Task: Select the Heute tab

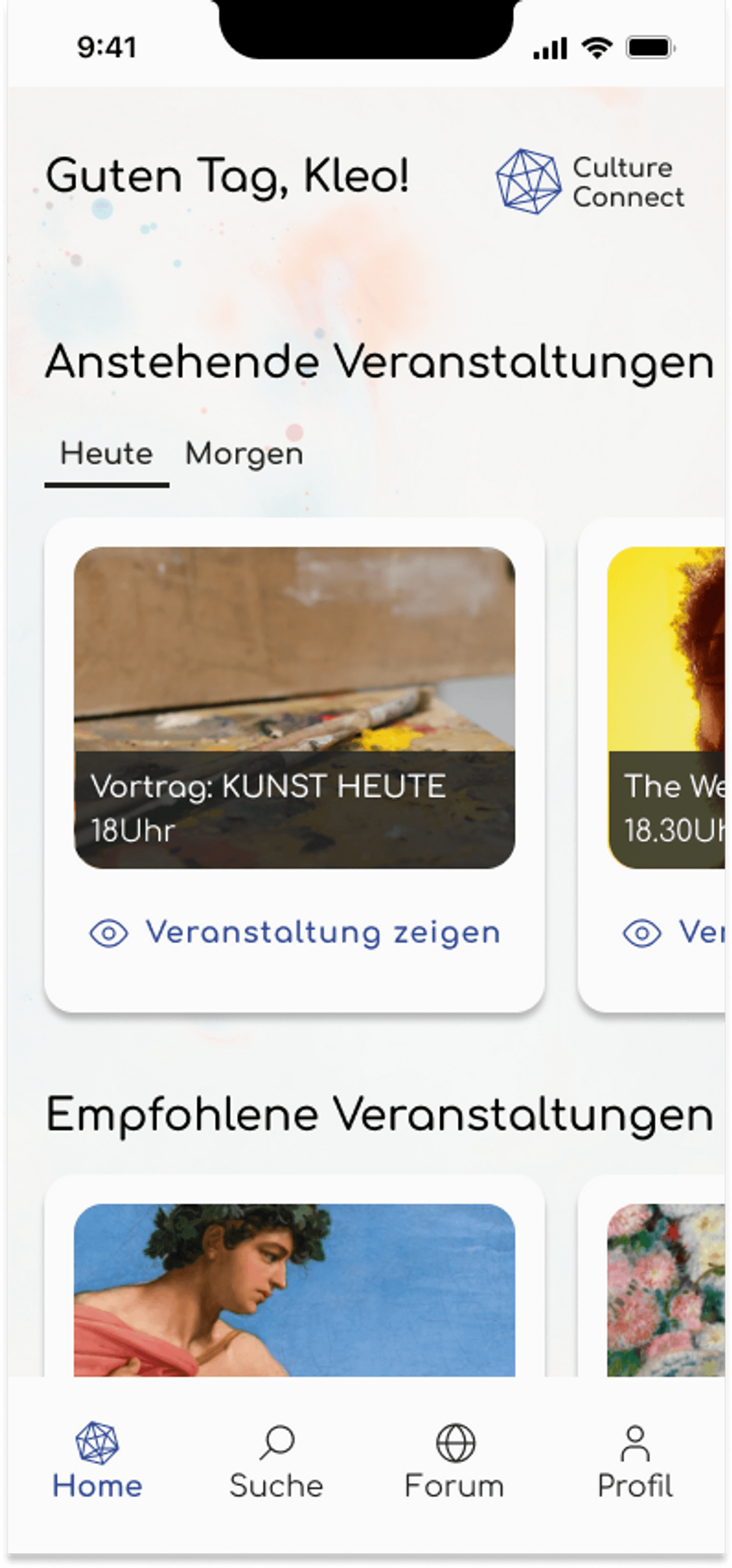Action: point(106,453)
